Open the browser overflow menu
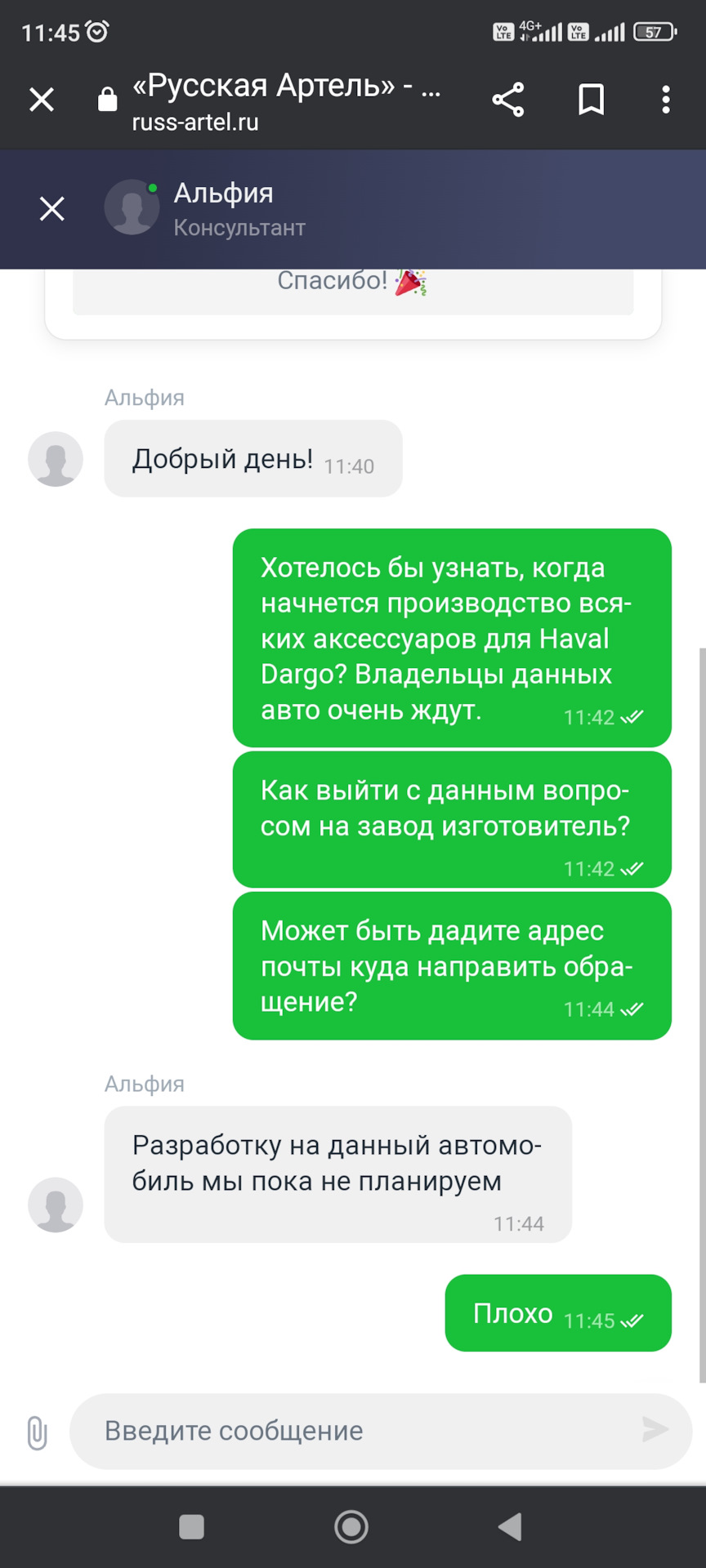The width and height of the screenshot is (706, 1568). click(x=666, y=100)
